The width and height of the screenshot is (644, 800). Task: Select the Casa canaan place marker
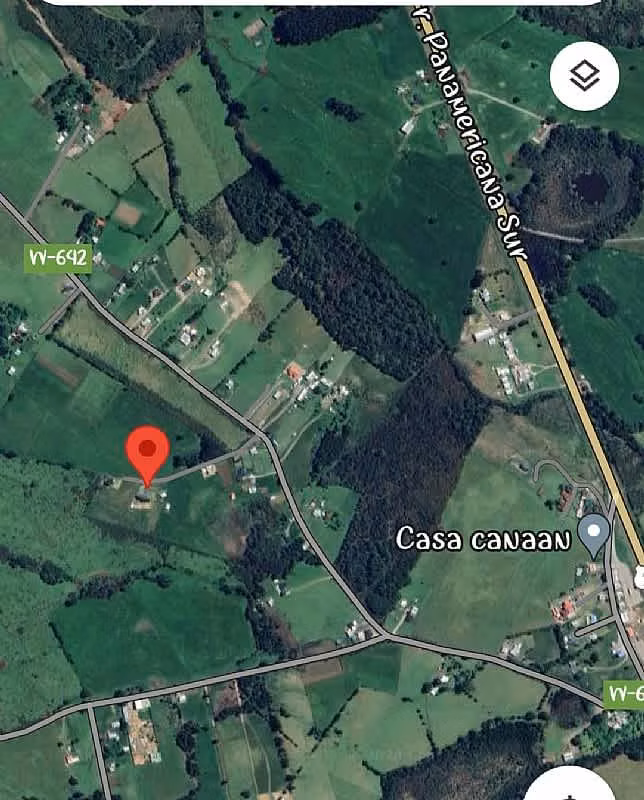[x=593, y=536]
